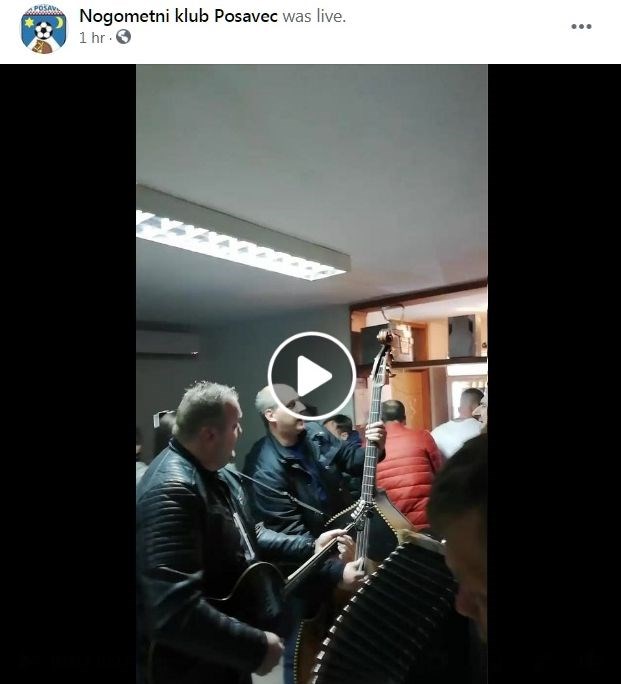Open the 1 hr post timestamp

point(91,38)
